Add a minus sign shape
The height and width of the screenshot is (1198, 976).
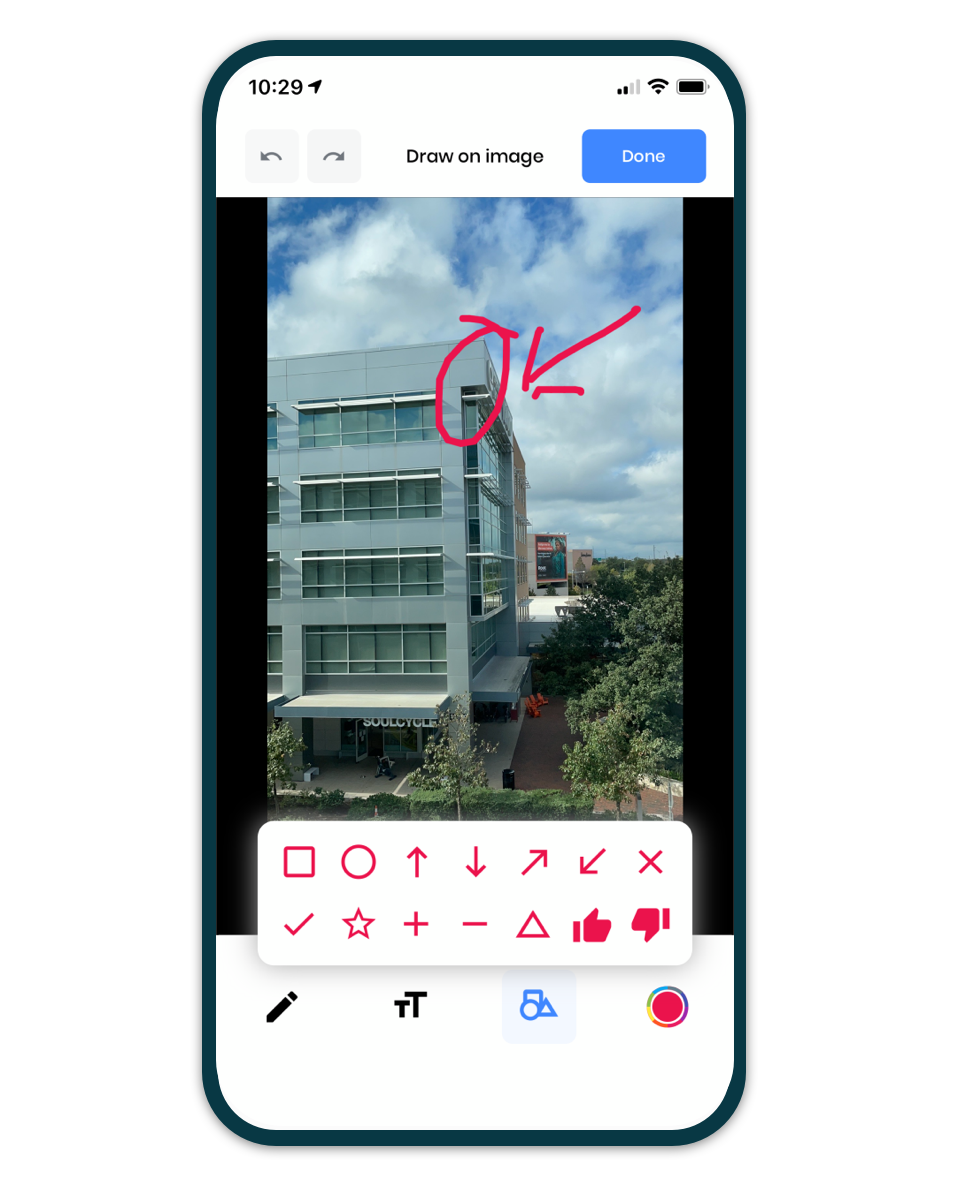pyautogui.click(x=475, y=925)
